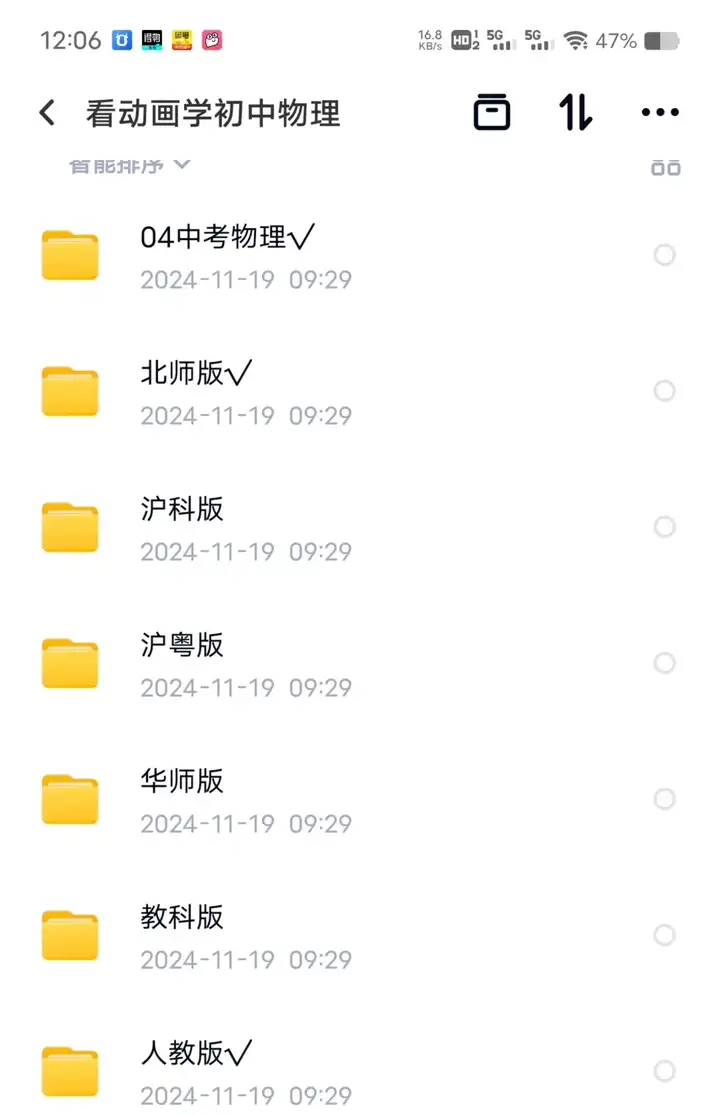The height and width of the screenshot is (1115, 720).
Task: Open the sort options via the chevron
Action: 184,167
